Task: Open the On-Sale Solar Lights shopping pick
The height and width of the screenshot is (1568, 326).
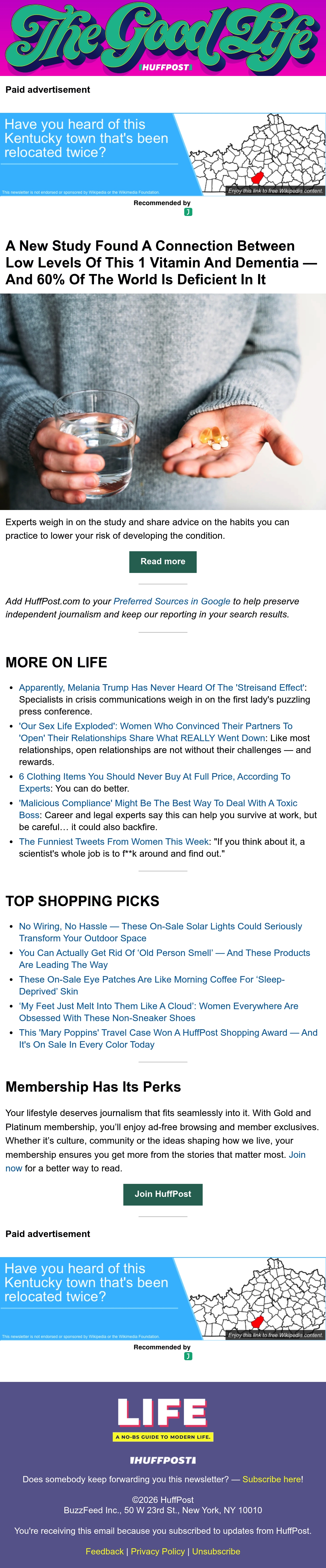Action: [160, 932]
